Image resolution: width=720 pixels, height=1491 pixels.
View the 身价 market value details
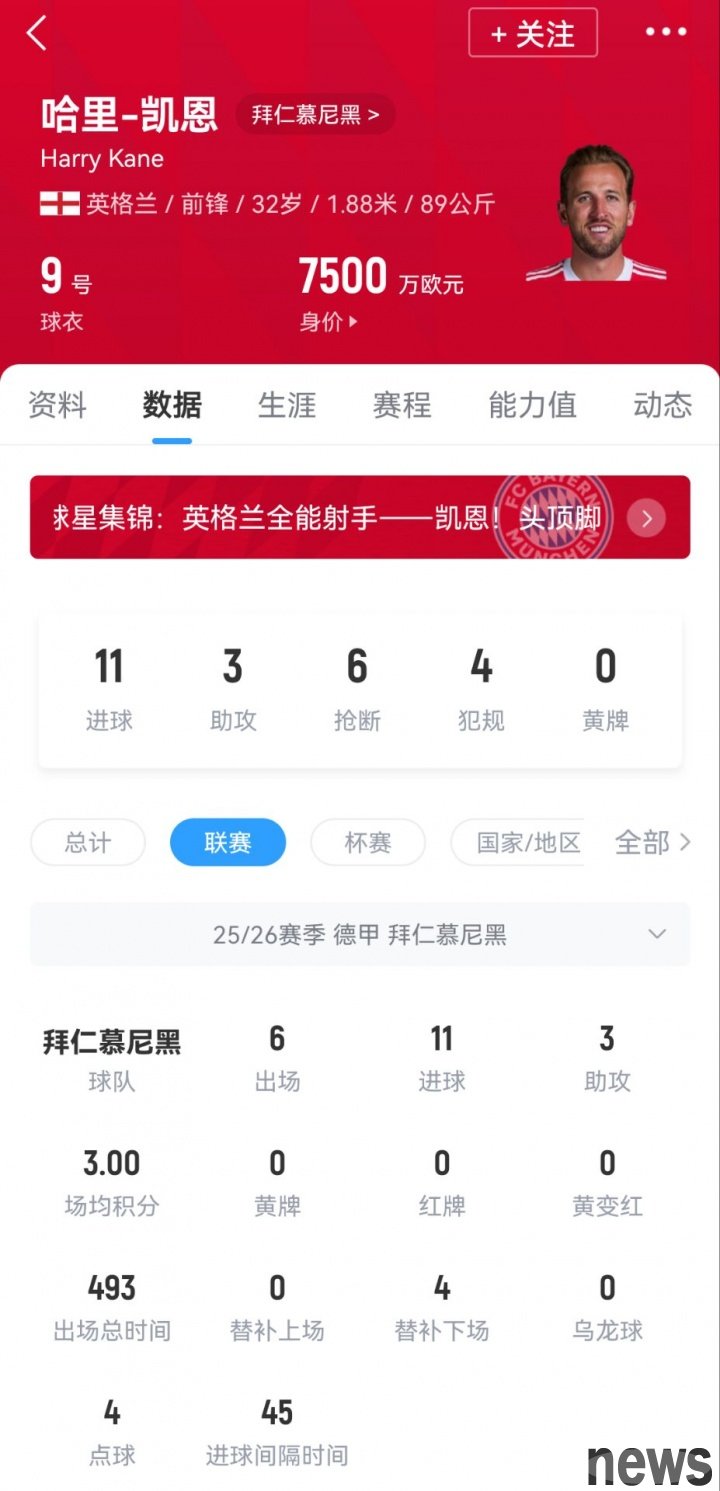(328, 322)
